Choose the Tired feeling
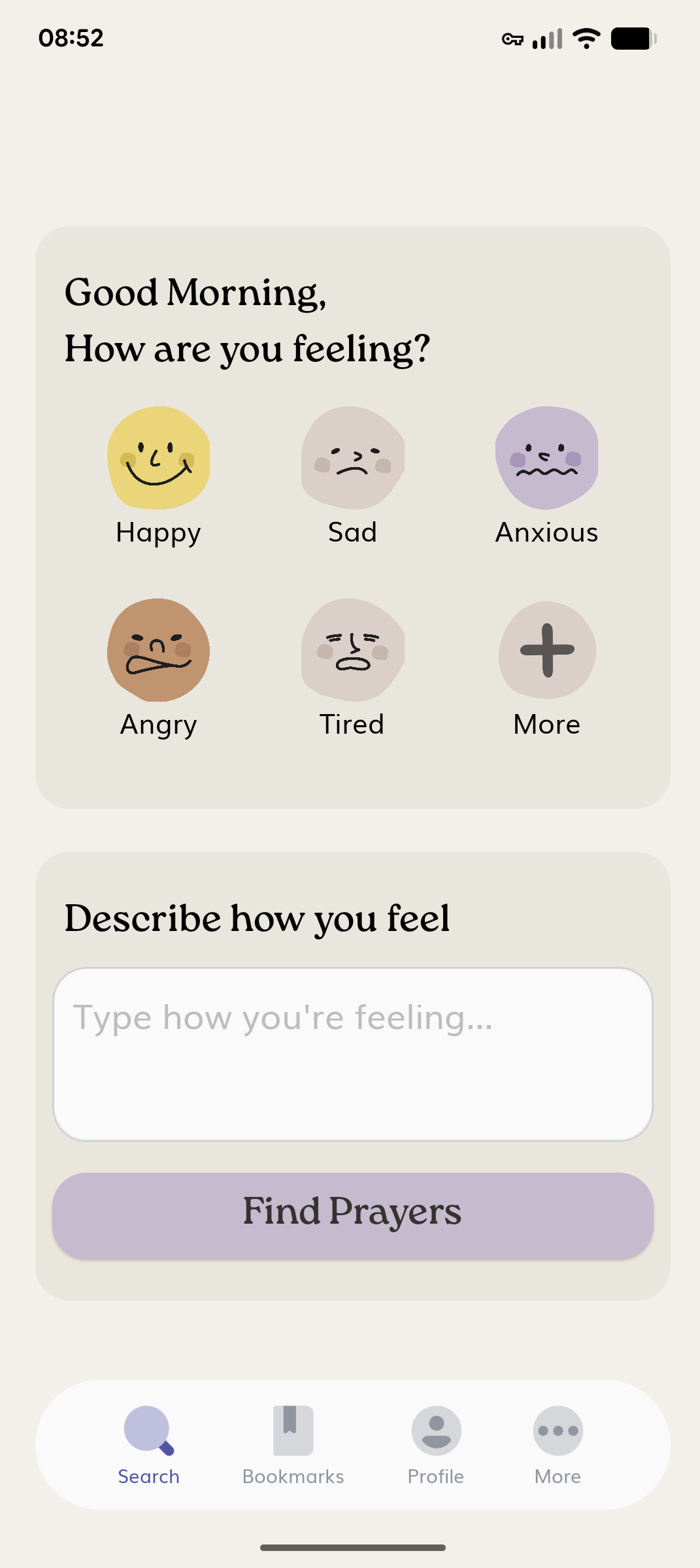 point(352,650)
